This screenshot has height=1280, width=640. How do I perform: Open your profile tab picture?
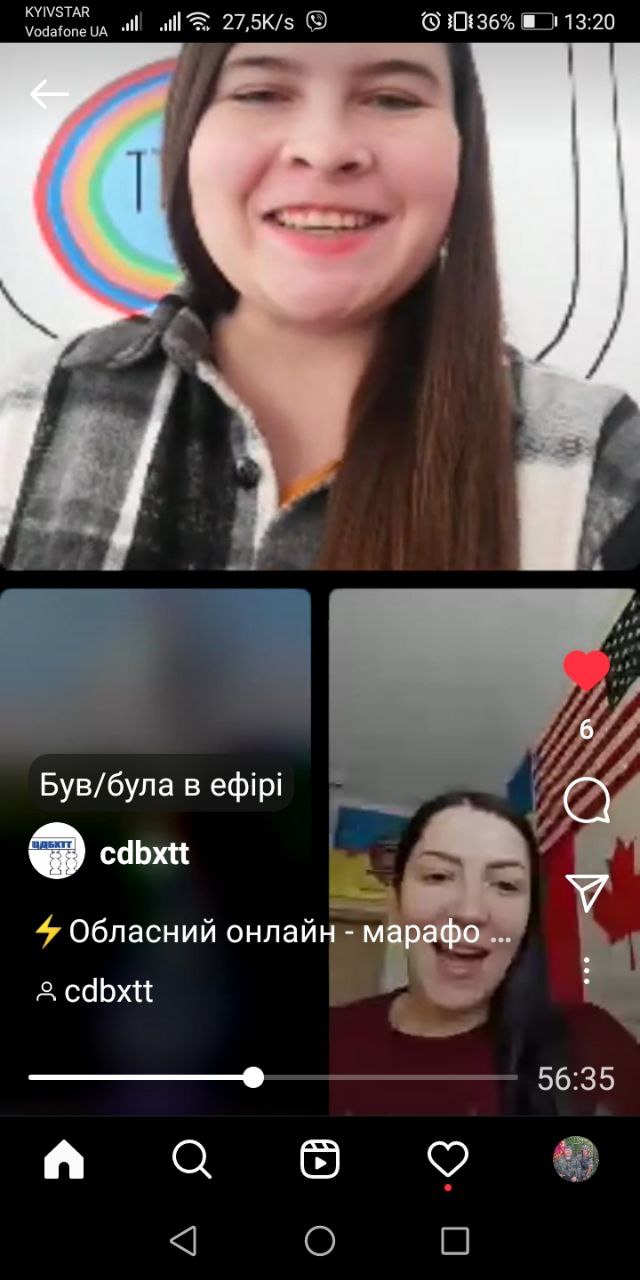575,1160
